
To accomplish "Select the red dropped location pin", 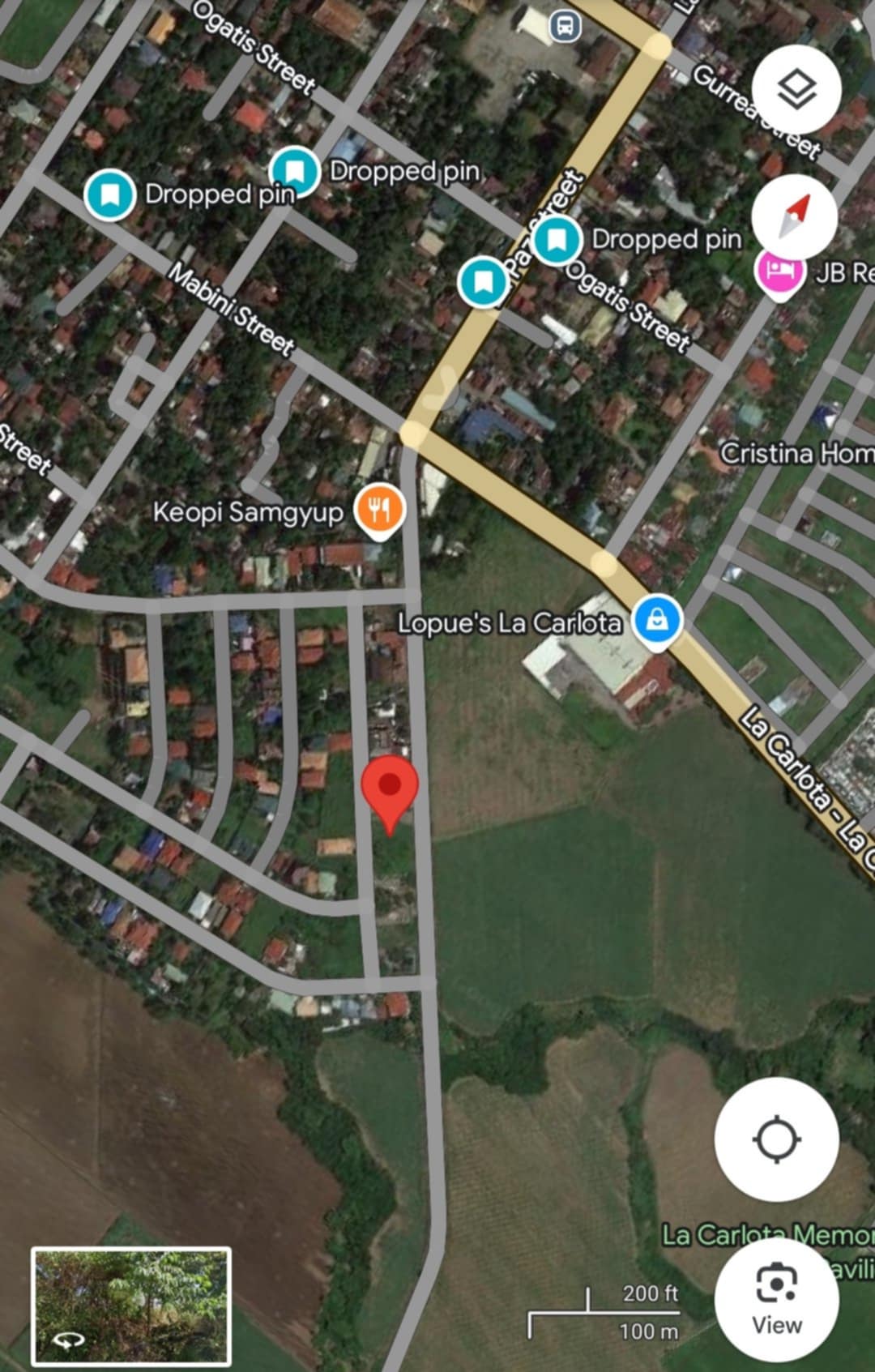I will pos(390,787).
